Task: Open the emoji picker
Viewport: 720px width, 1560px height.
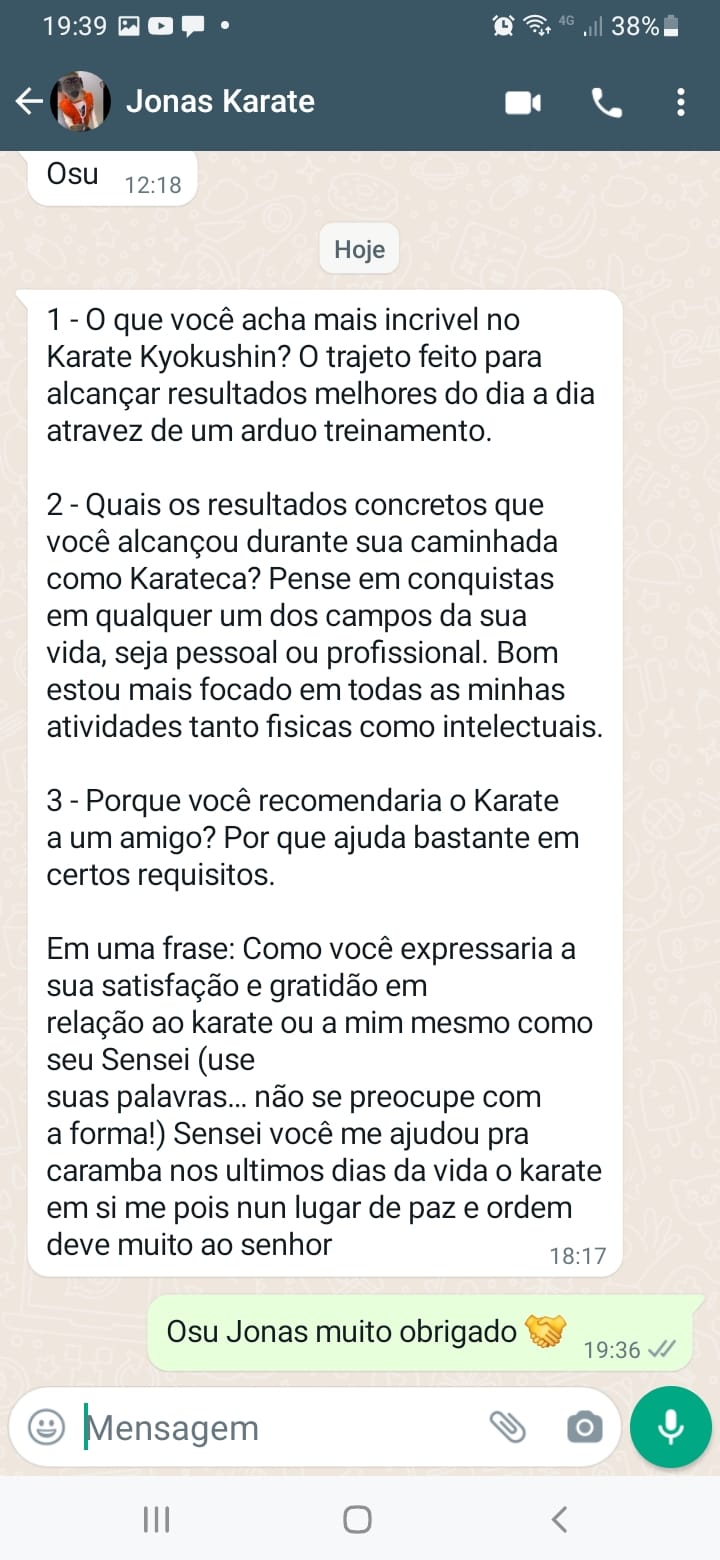Action: point(46,1427)
